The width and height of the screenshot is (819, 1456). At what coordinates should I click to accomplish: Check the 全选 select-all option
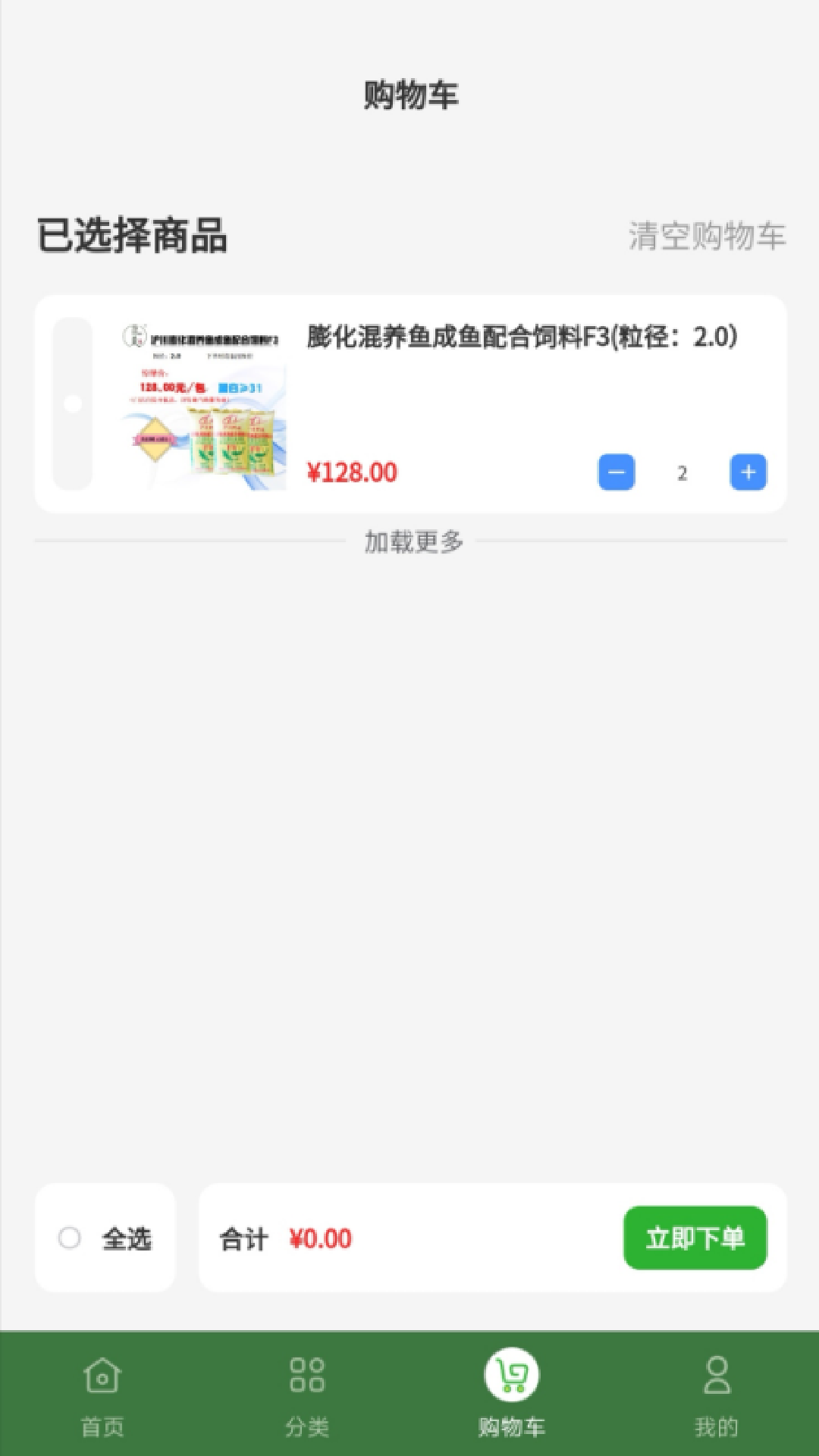[x=70, y=1238]
